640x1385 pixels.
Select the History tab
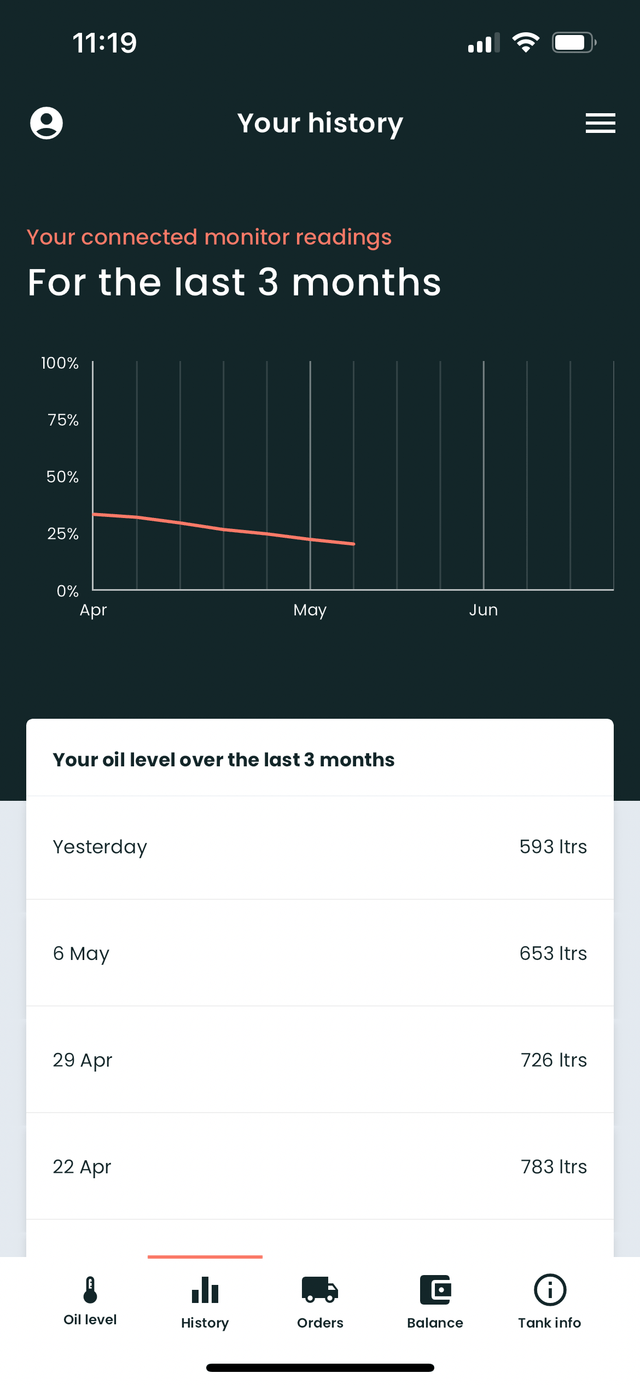tap(205, 1302)
